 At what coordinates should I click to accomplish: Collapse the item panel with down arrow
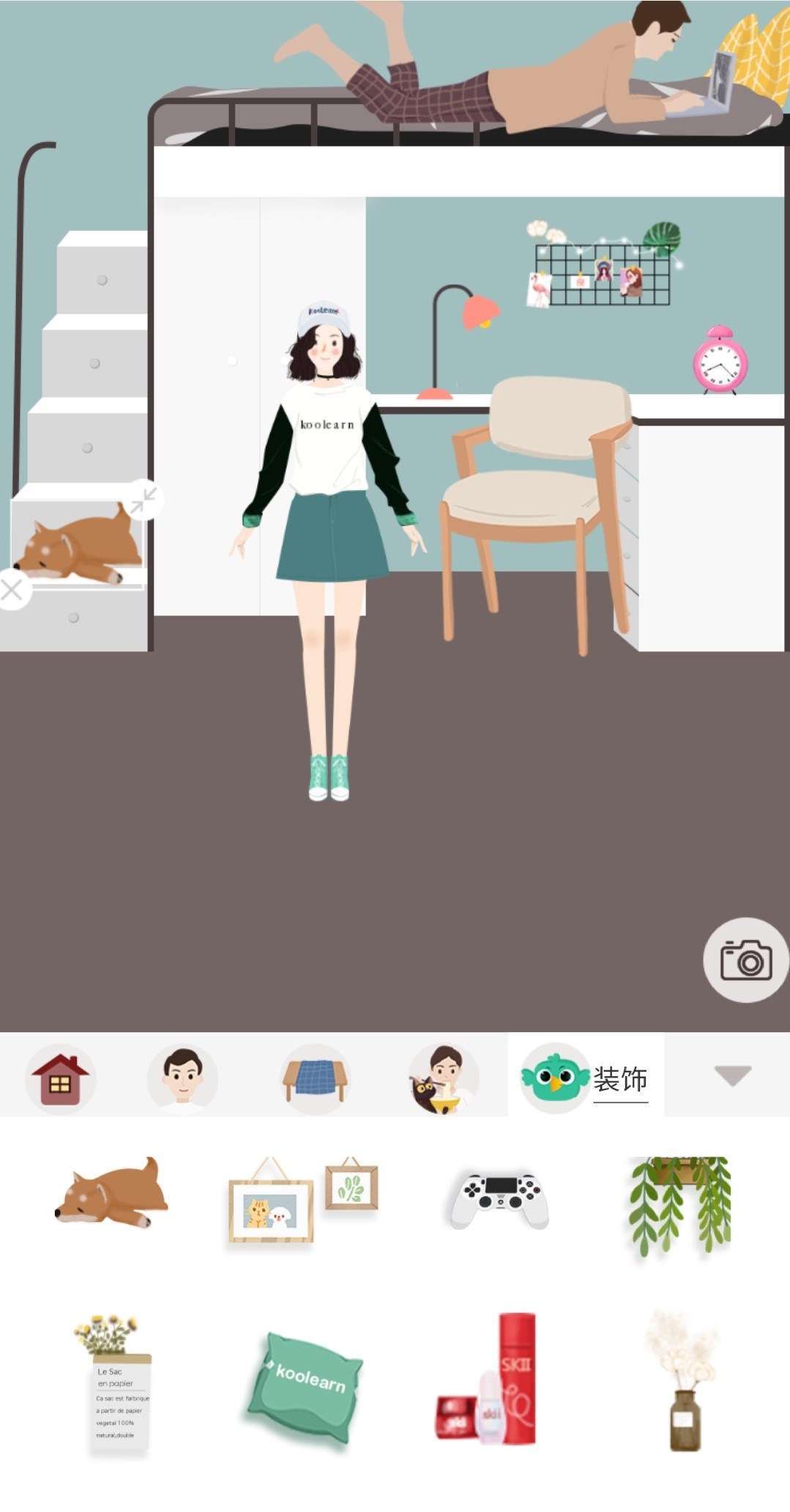[732, 1075]
